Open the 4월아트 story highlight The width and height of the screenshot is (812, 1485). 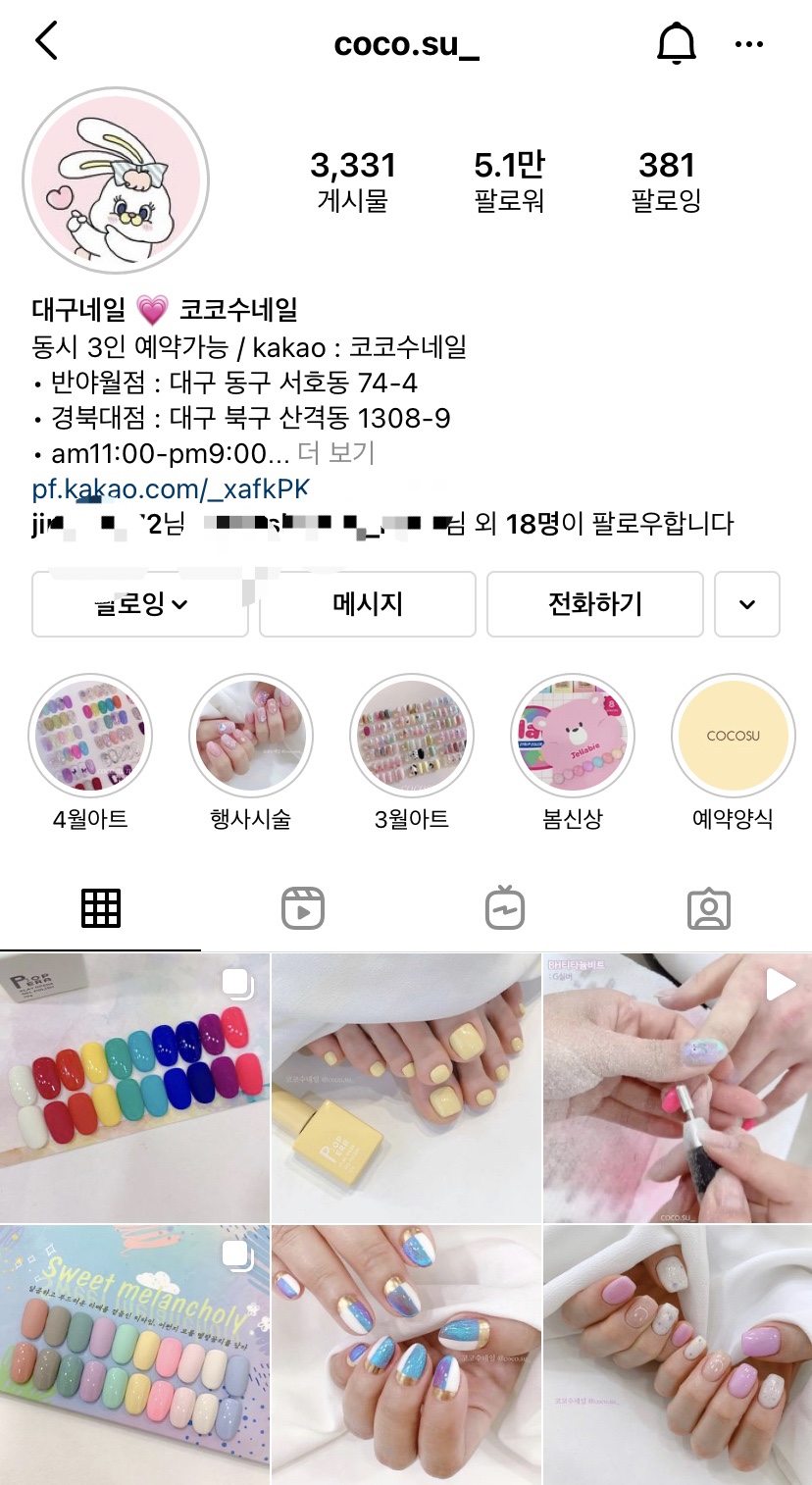pos(90,736)
